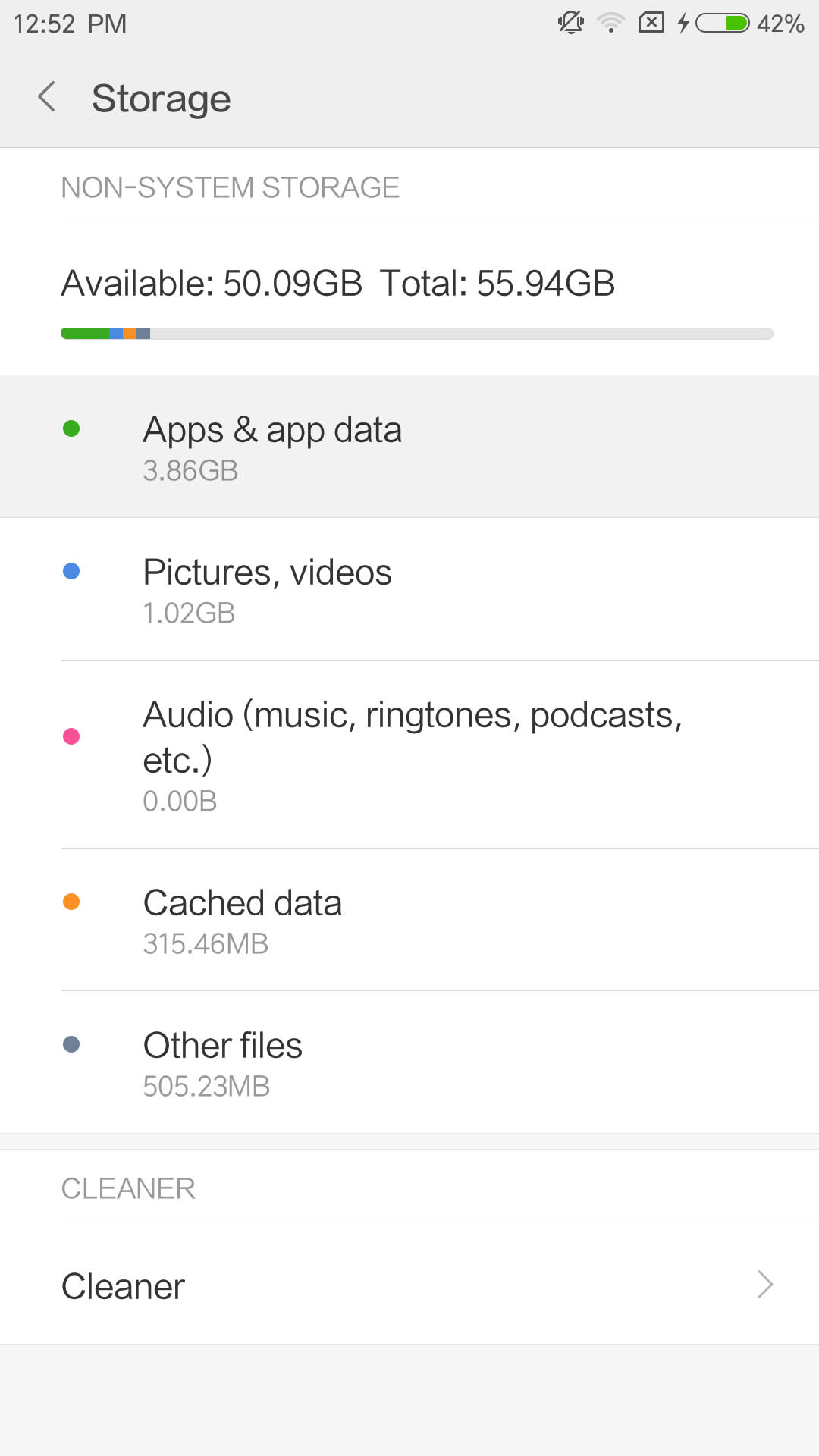Open Pictures, videos storage details
Viewport: 819px width, 1456px height.
pyautogui.click(x=409, y=589)
